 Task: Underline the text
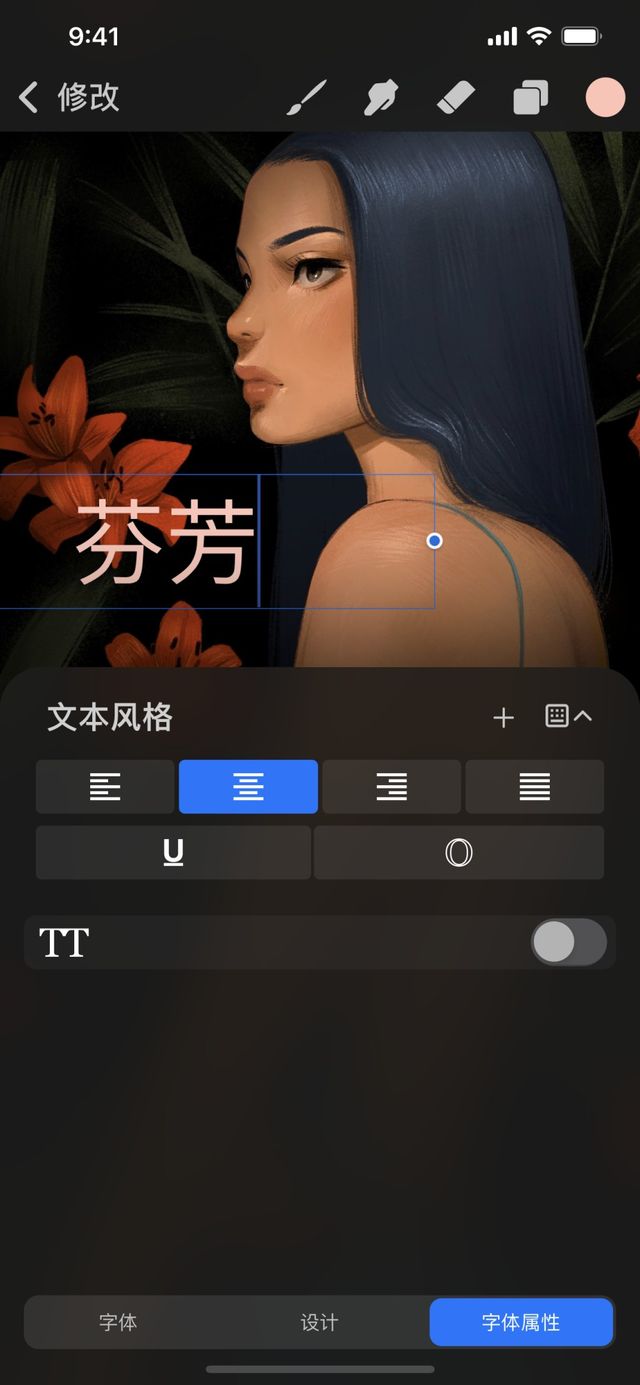[173, 852]
